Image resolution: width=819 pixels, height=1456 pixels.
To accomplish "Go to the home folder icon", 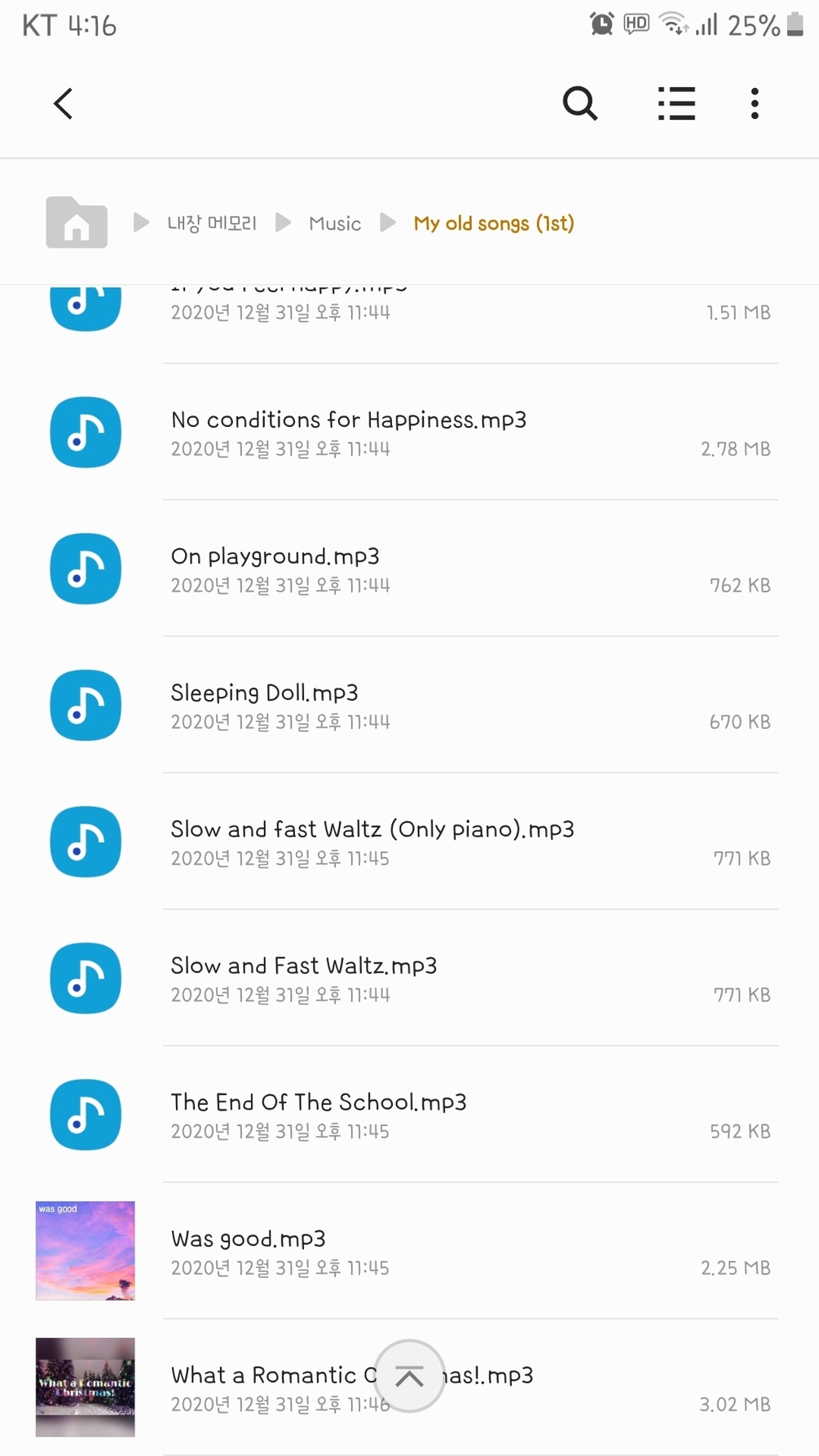I will [x=77, y=222].
